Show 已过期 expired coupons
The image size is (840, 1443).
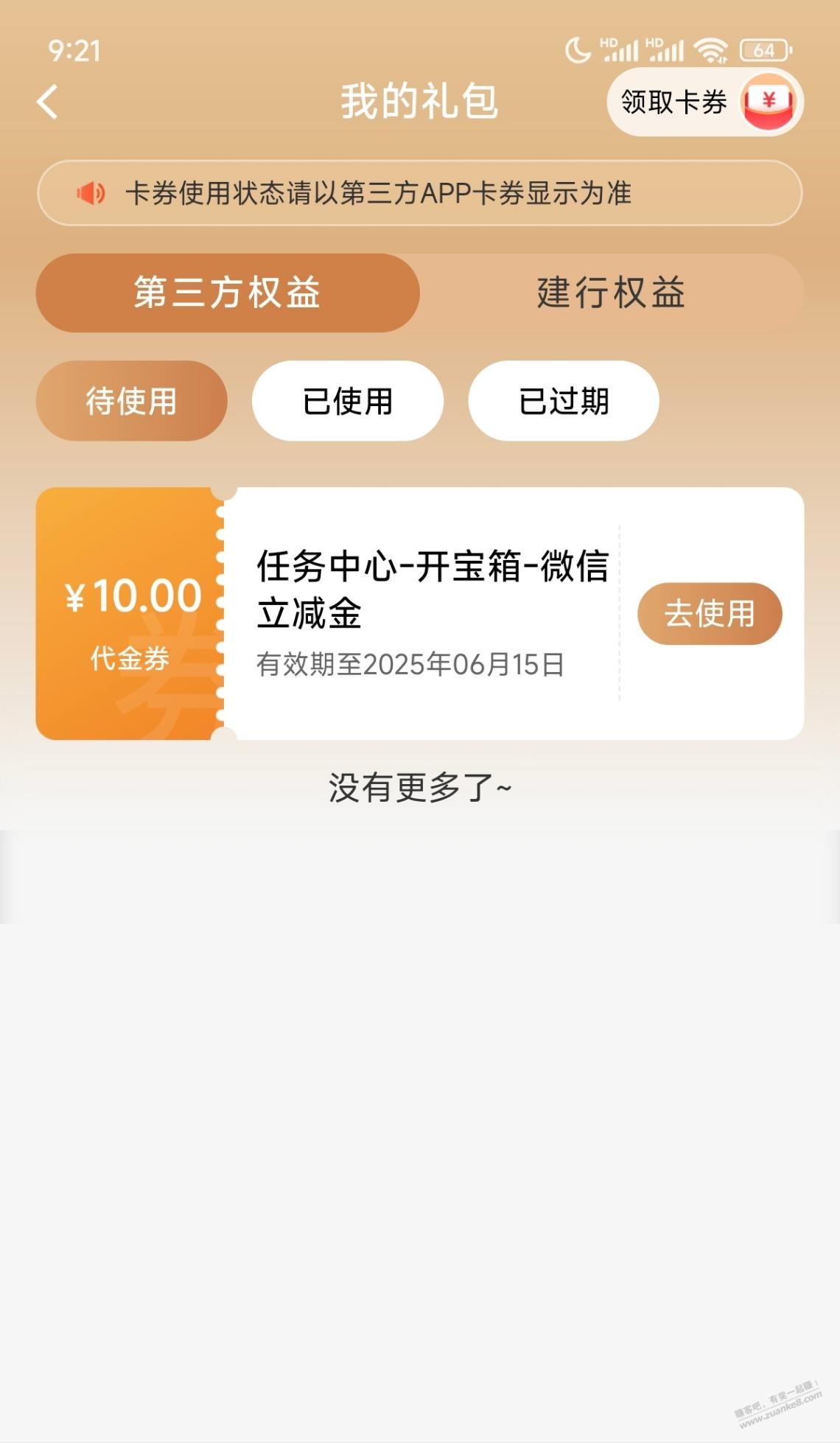click(562, 400)
